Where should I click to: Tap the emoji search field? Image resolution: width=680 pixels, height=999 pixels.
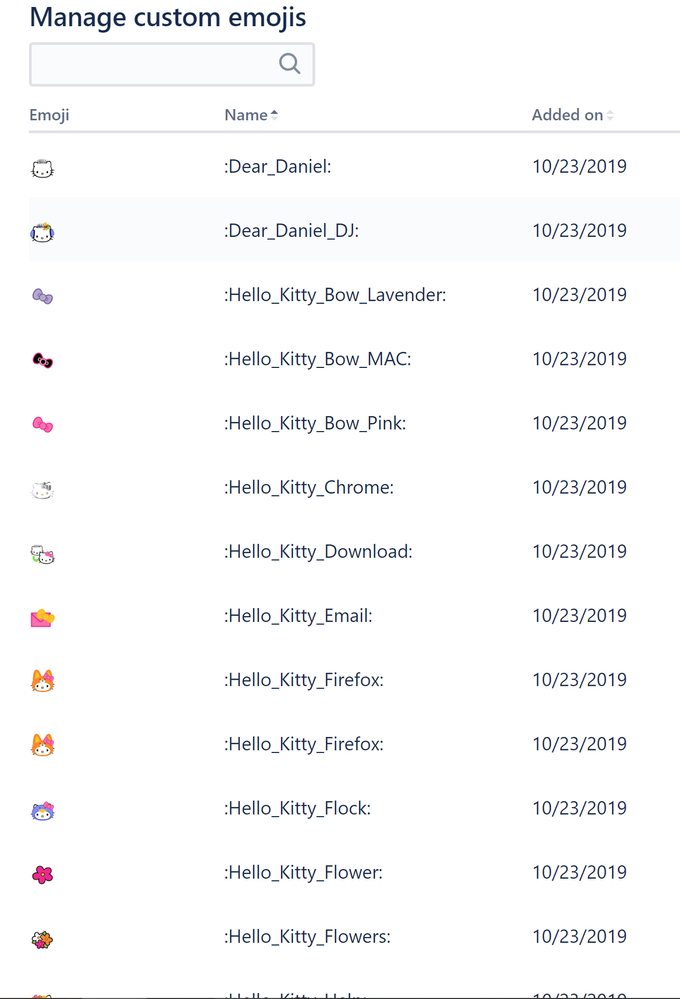pyautogui.click(x=150, y=64)
